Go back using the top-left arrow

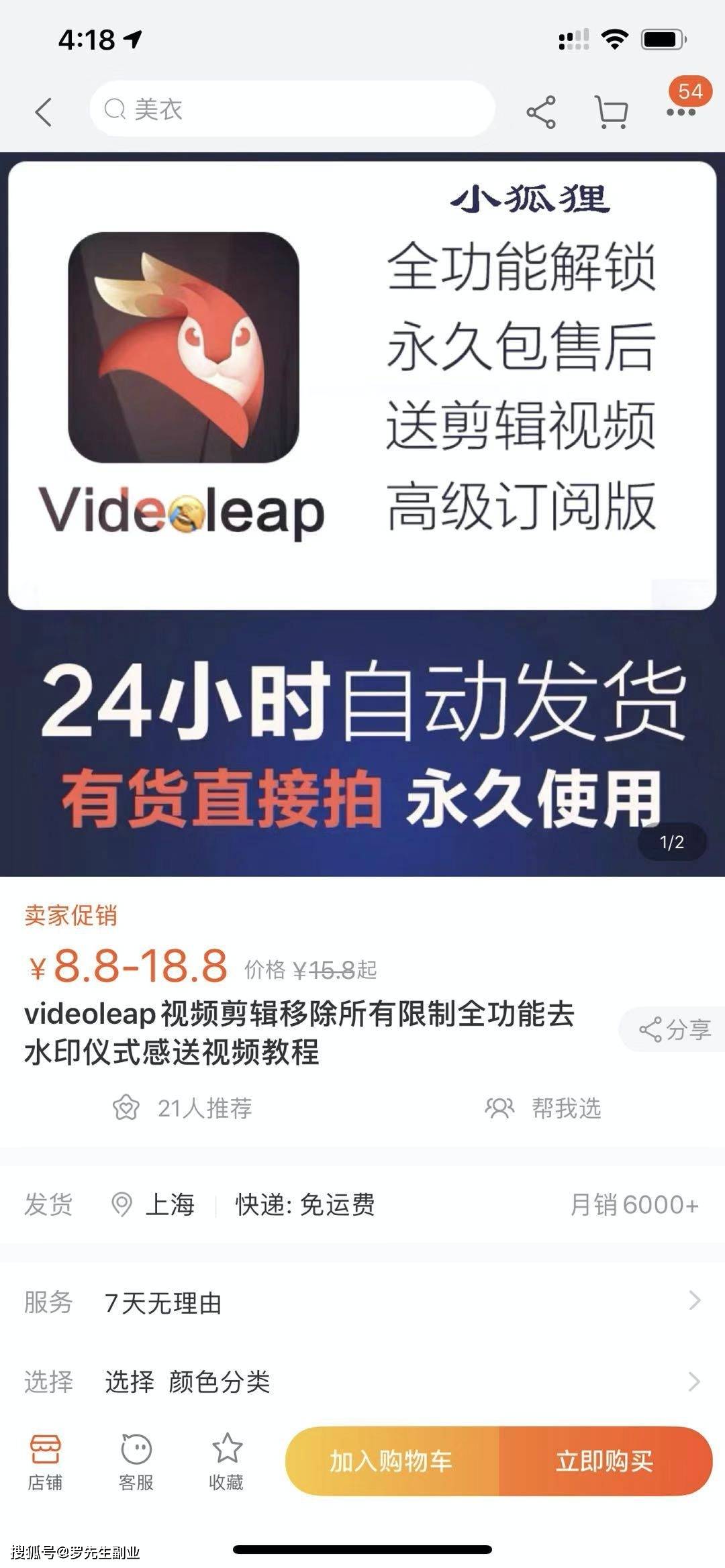coord(44,111)
